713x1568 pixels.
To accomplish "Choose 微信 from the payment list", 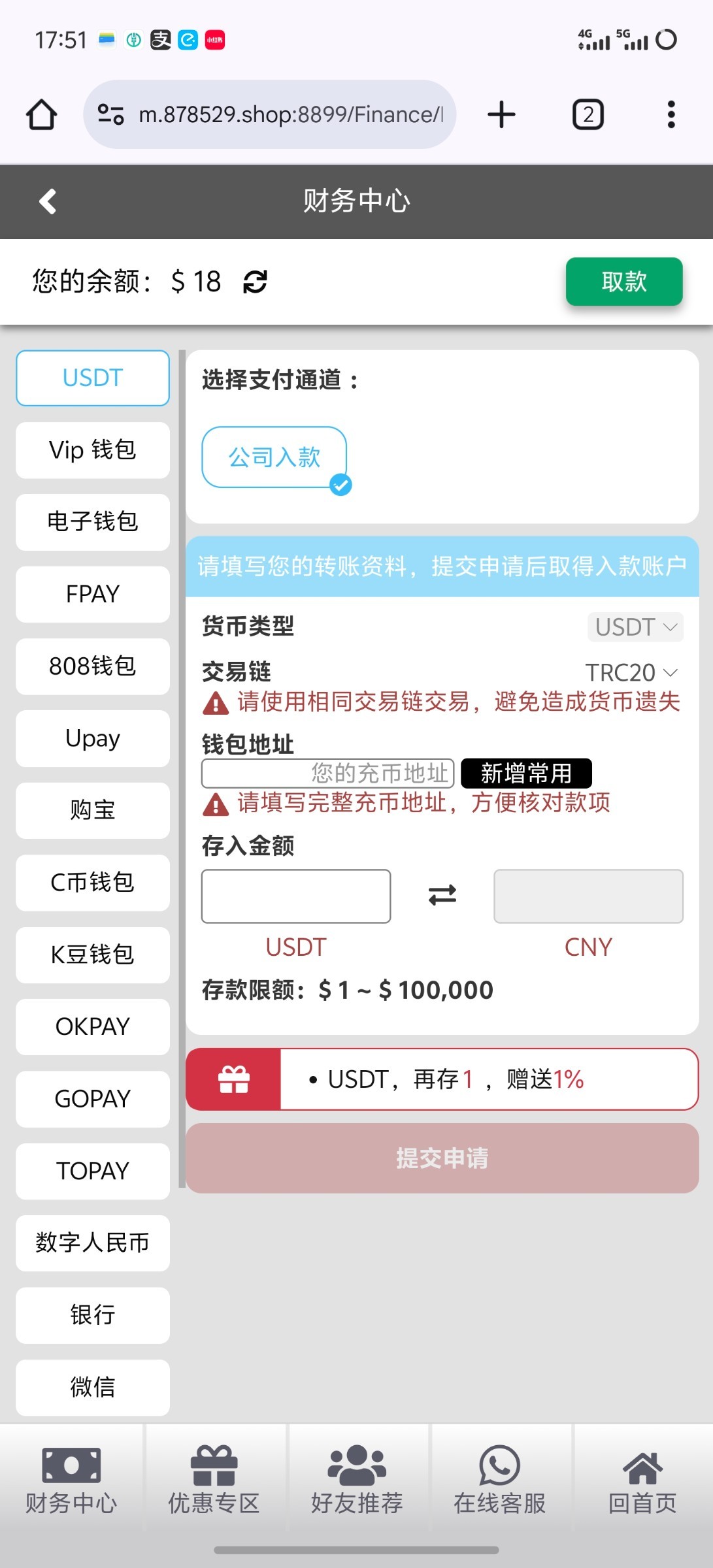I will coord(91,1388).
